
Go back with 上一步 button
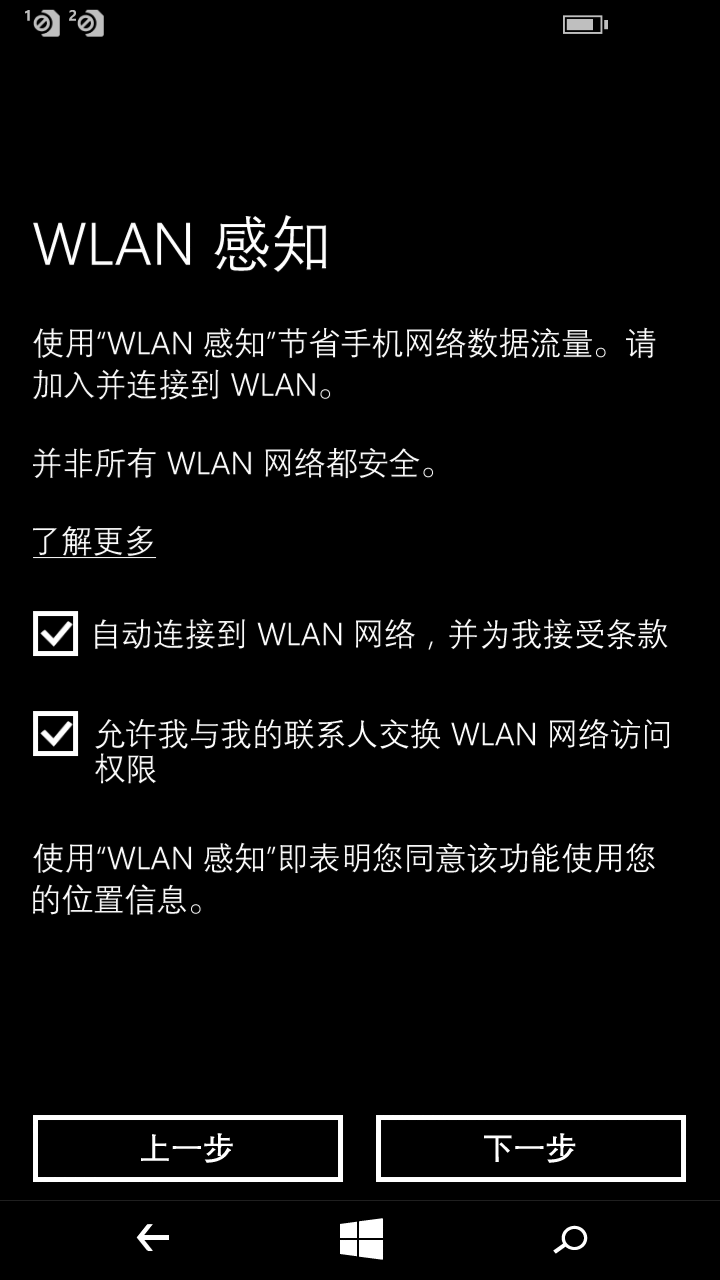(x=188, y=1148)
